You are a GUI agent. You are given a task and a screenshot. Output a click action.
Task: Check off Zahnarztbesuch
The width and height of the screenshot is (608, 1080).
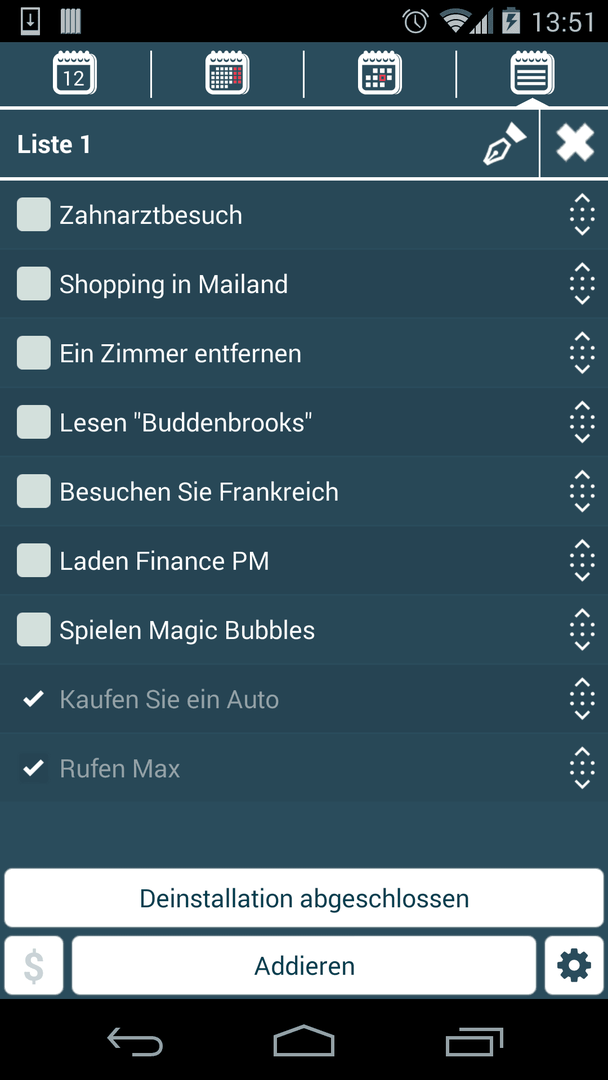point(34,215)
